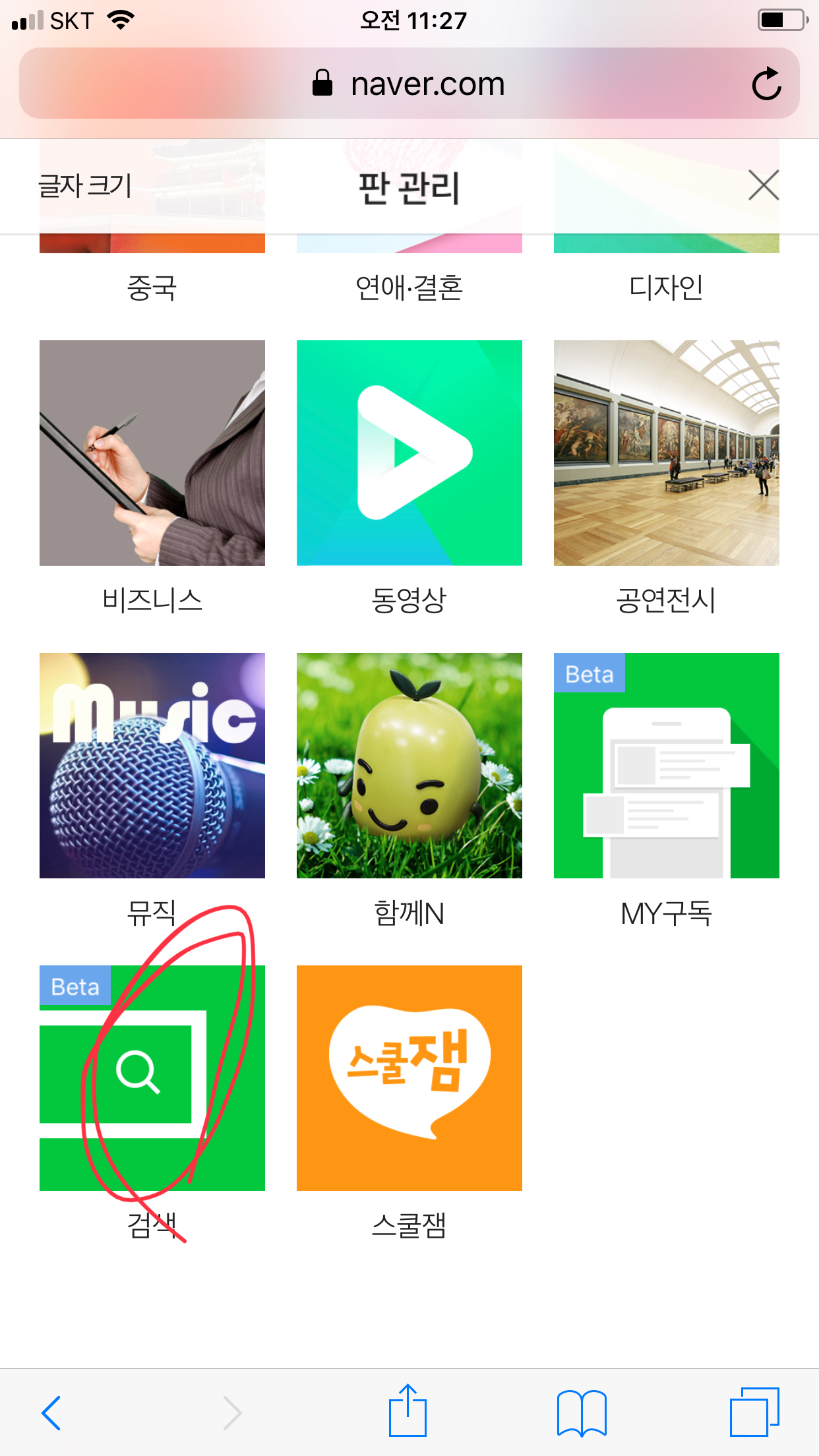Viewport: 819px width, 1456px height.
Task: Show open Safari tabs
Action: pos(754,1411)
